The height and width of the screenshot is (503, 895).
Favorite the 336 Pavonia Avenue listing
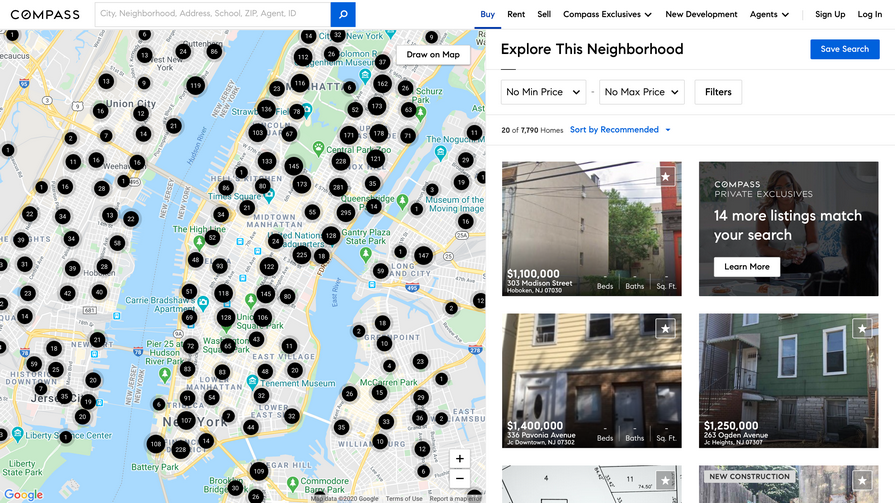click(666, 329)
